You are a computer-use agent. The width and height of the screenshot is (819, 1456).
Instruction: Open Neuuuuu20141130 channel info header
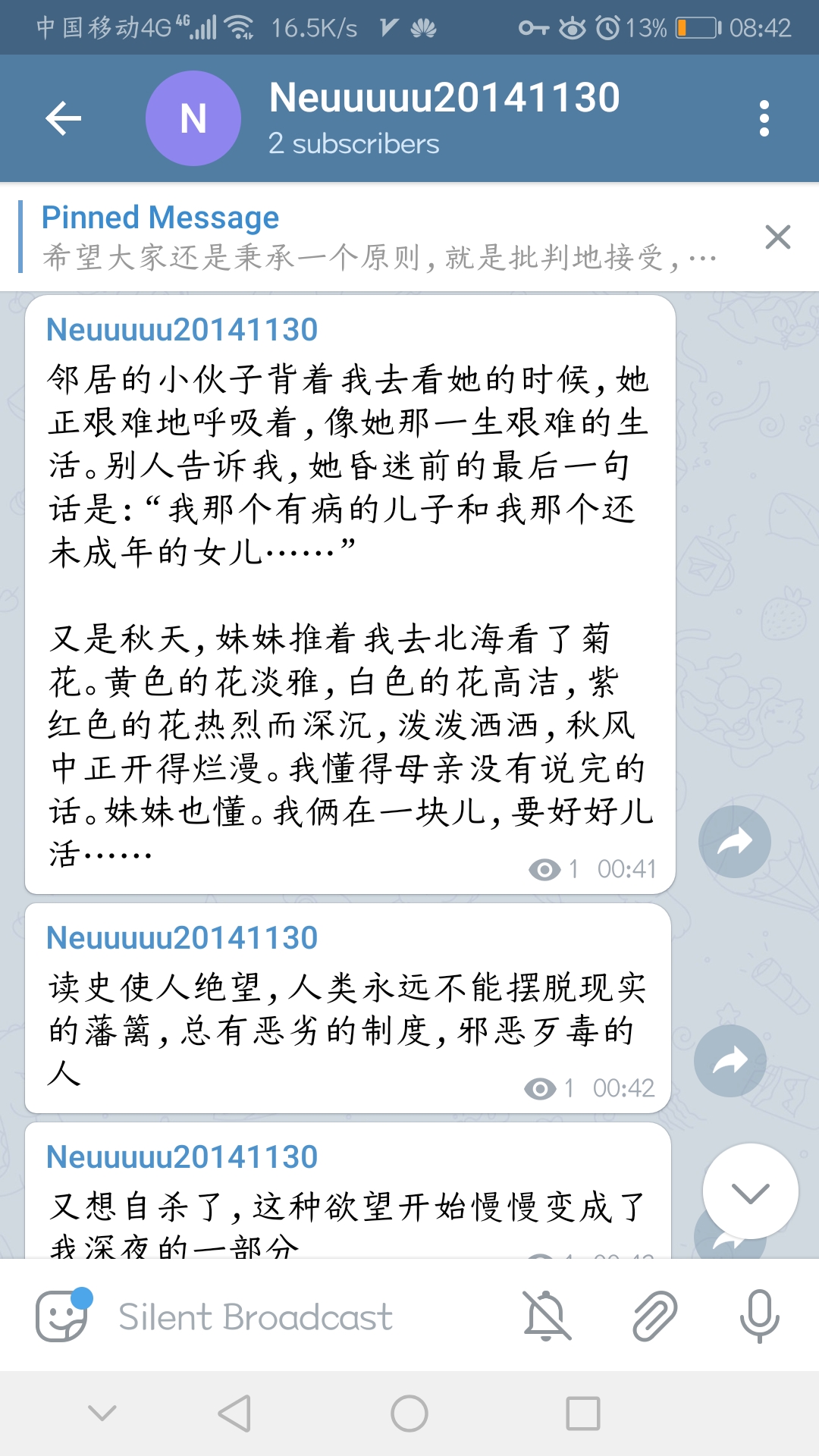(x=444, y=118)
